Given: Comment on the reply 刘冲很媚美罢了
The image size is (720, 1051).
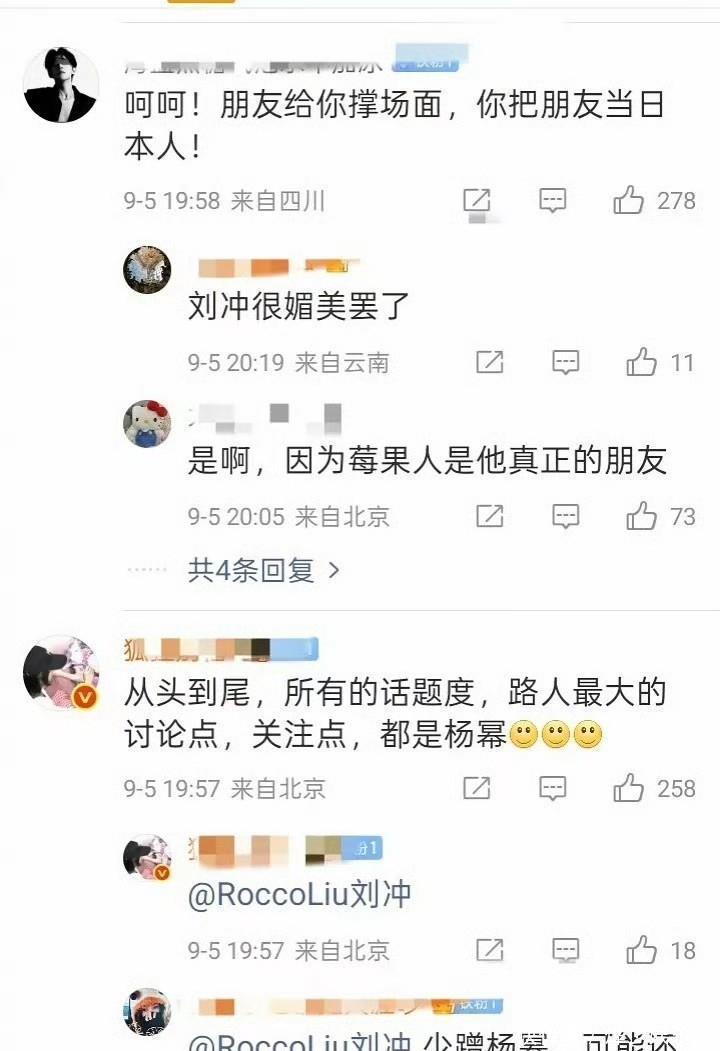Looking at the screenshot, I should point(566,362).
